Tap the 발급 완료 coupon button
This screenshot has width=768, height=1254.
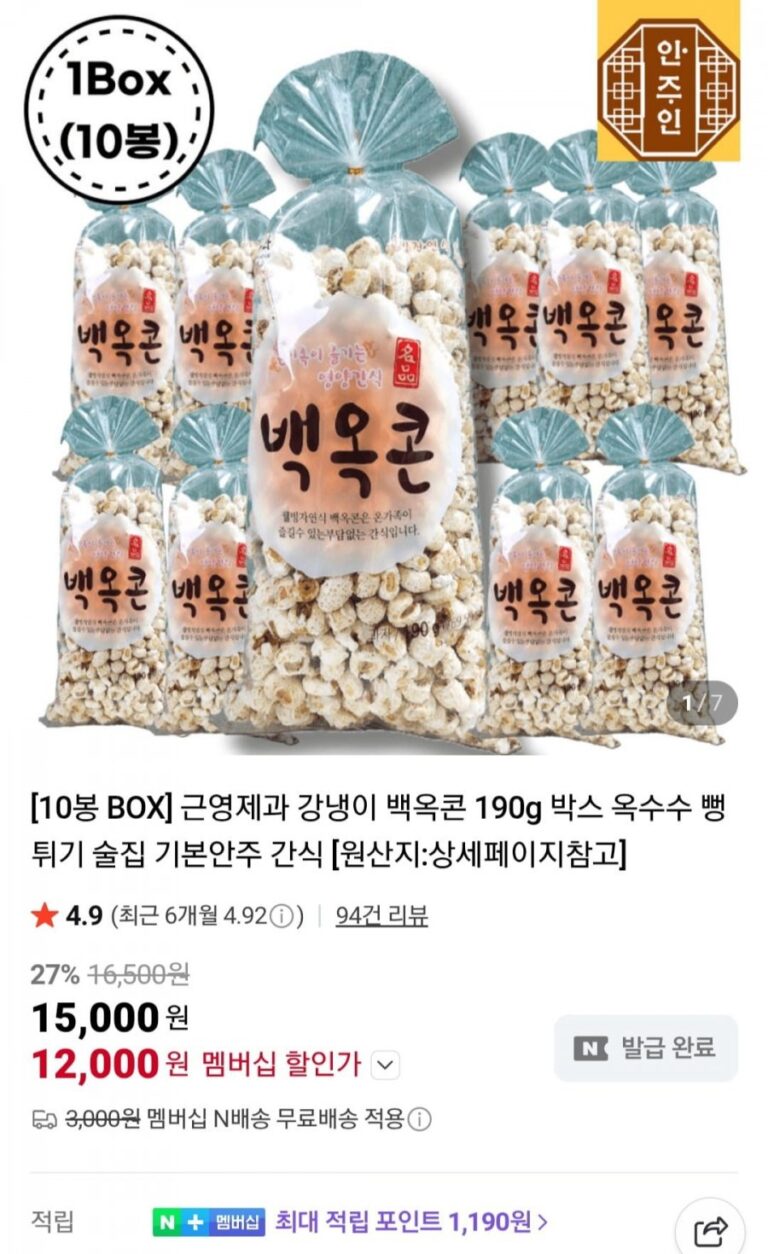[645, 1048]
